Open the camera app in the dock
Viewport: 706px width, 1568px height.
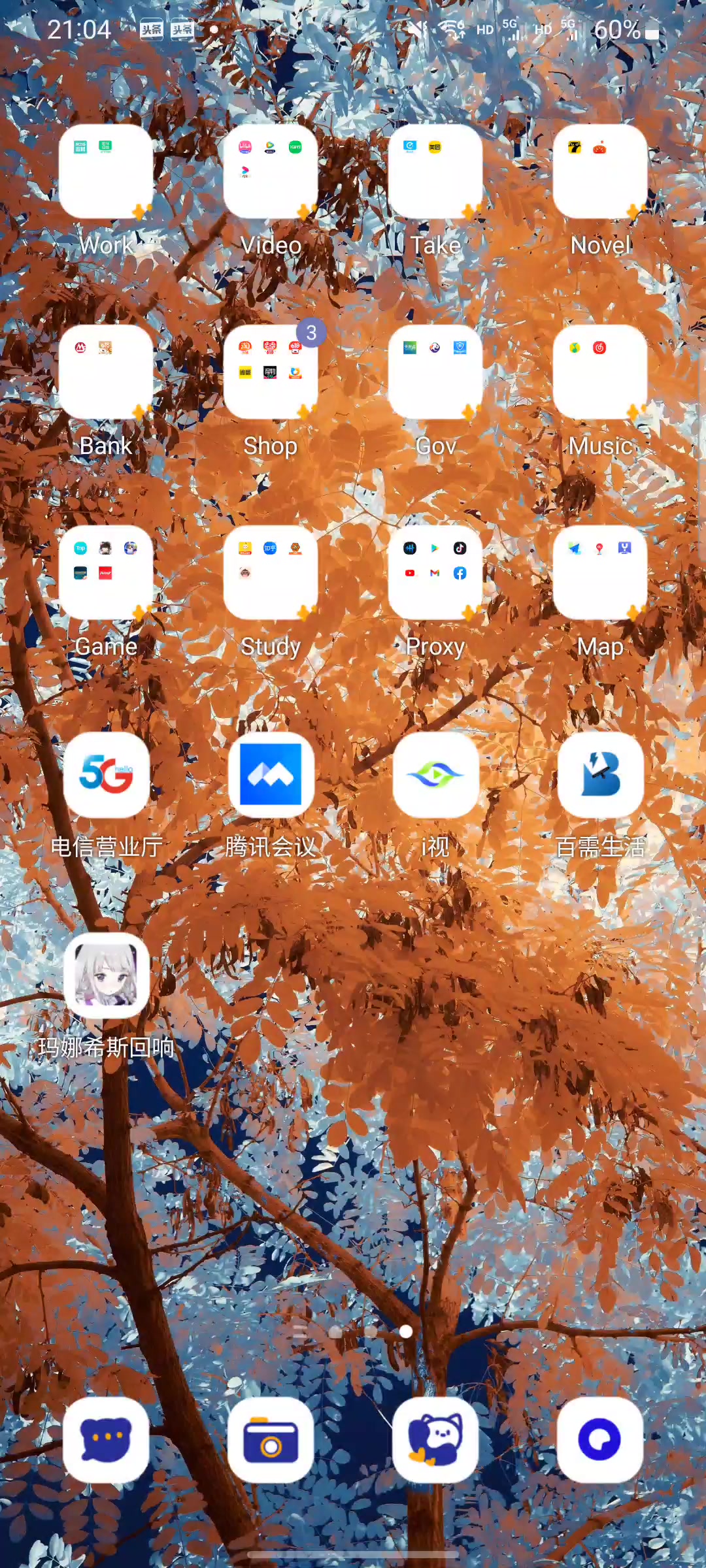(271, 1440)
